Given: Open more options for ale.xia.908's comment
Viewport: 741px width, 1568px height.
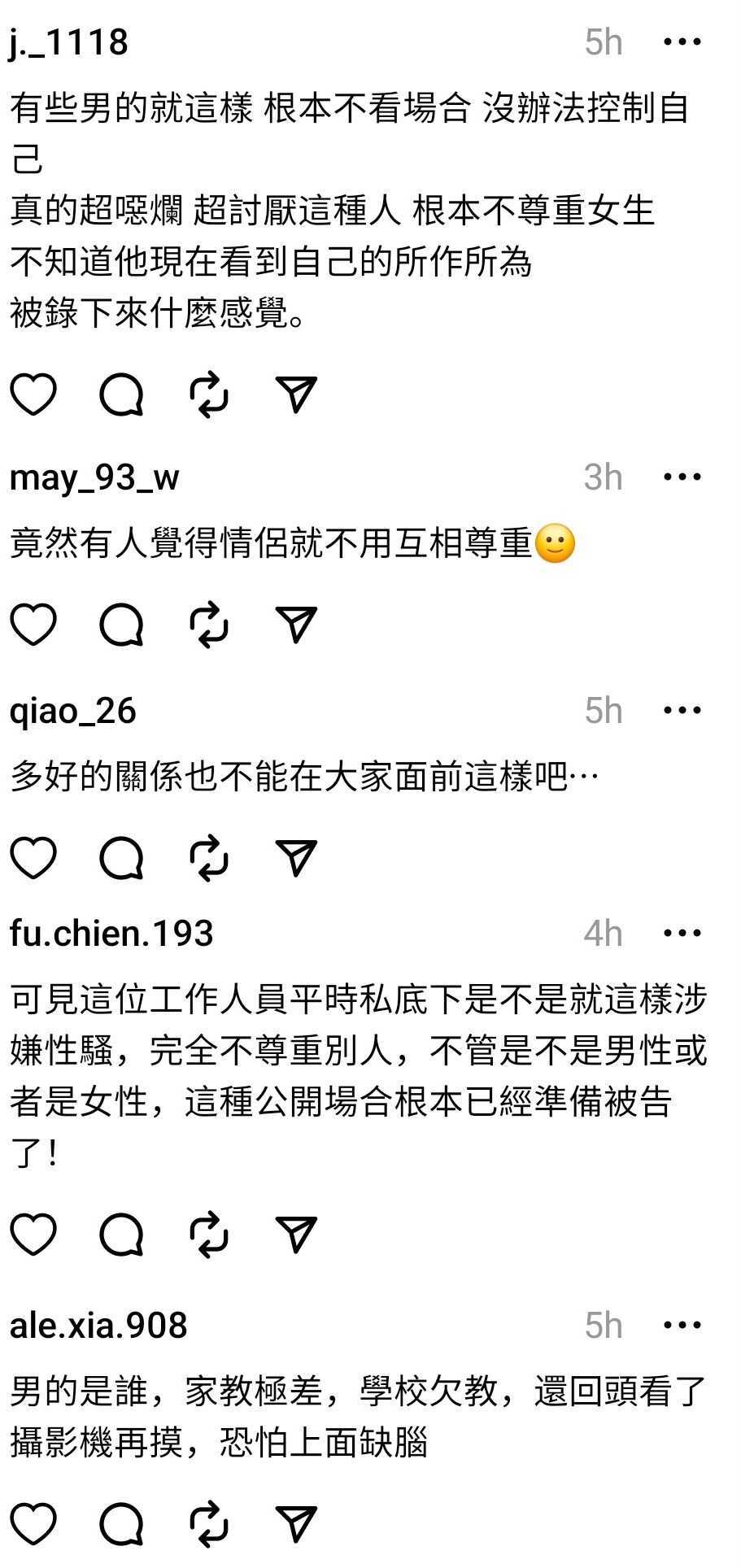Looking at the screenshot, I should (682, 1325).
